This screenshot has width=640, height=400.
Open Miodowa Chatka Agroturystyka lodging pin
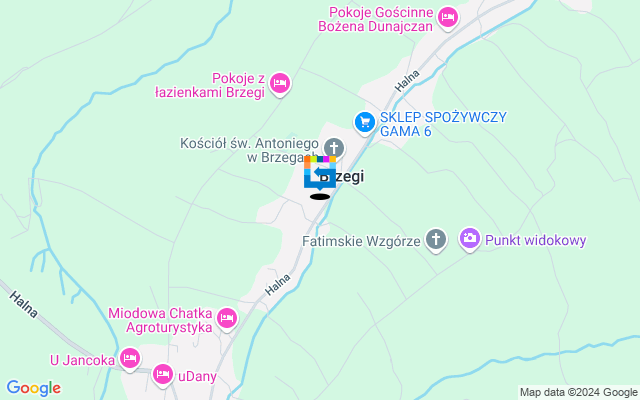click(x=227, y=318)
